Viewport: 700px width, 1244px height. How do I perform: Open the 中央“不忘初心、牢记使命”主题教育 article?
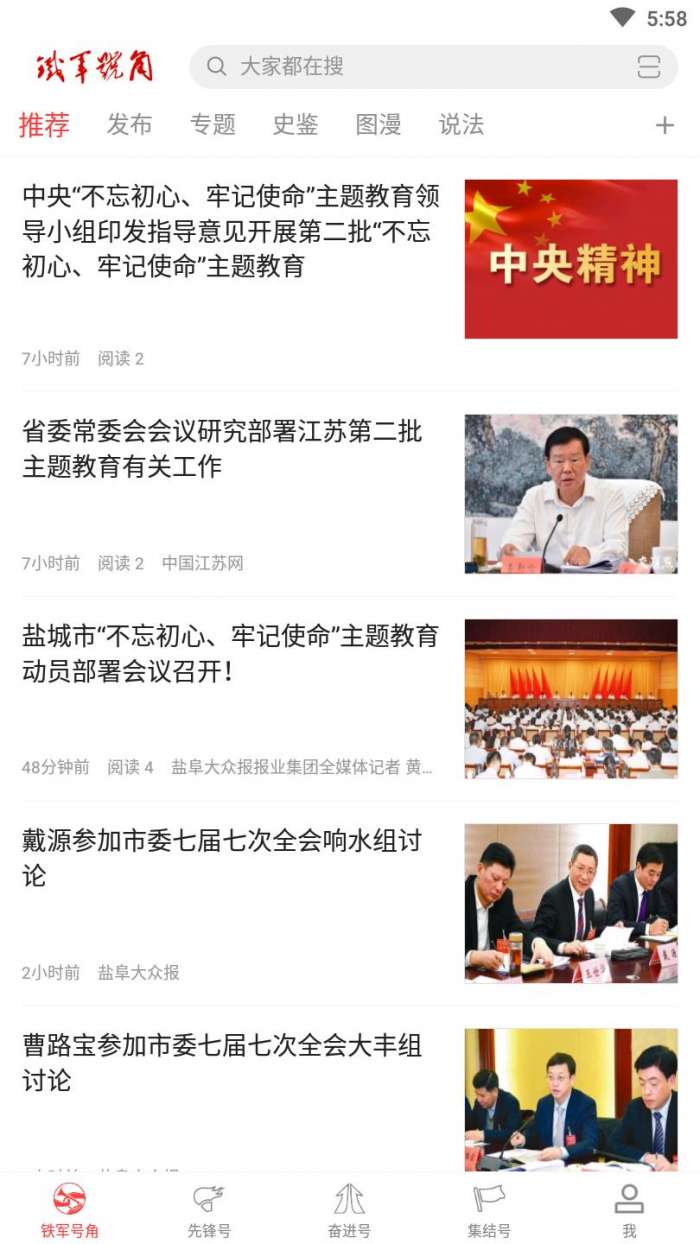point(231,231)
